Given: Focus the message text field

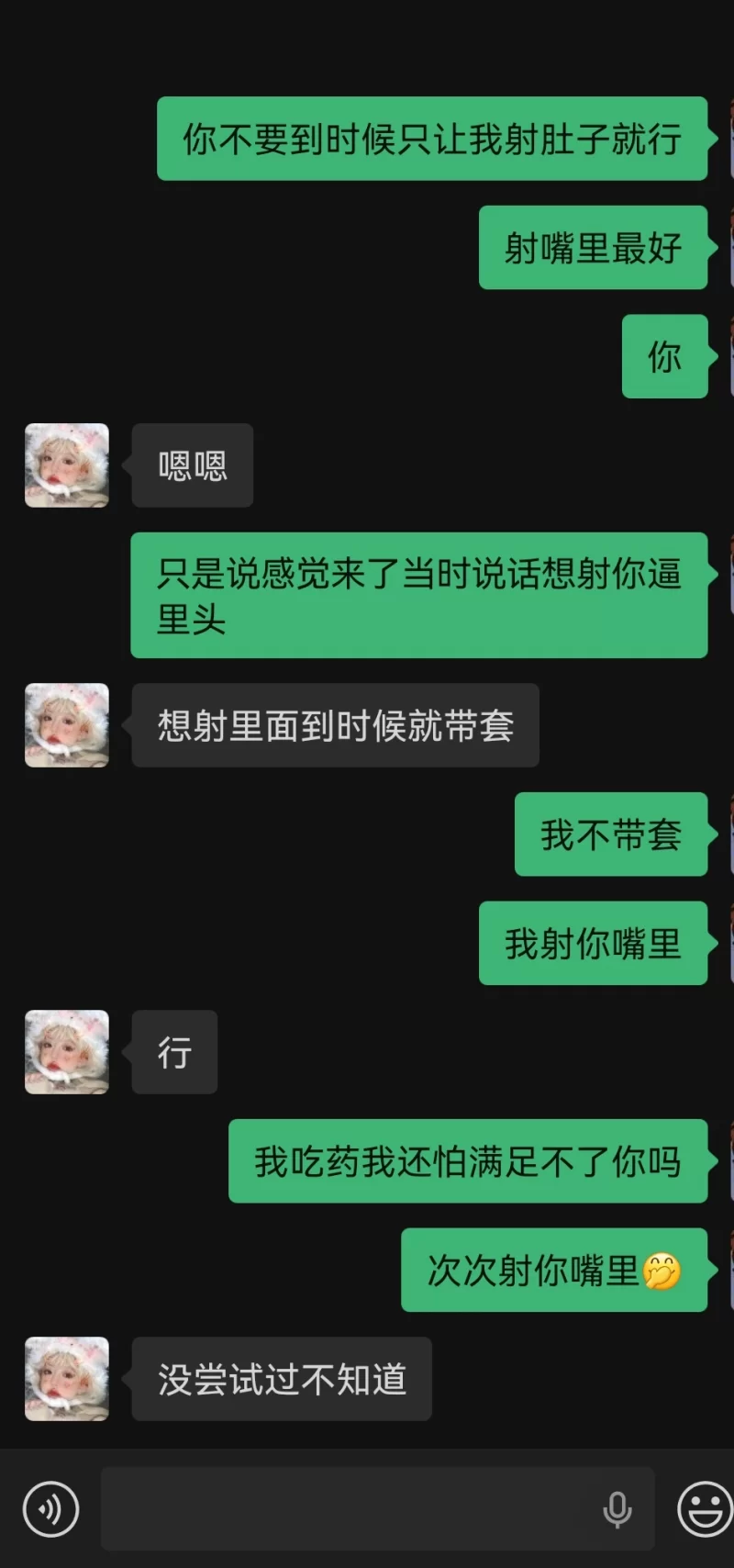Looking at the screenshot, I should pyautogui.click(x=349, y=1508).
